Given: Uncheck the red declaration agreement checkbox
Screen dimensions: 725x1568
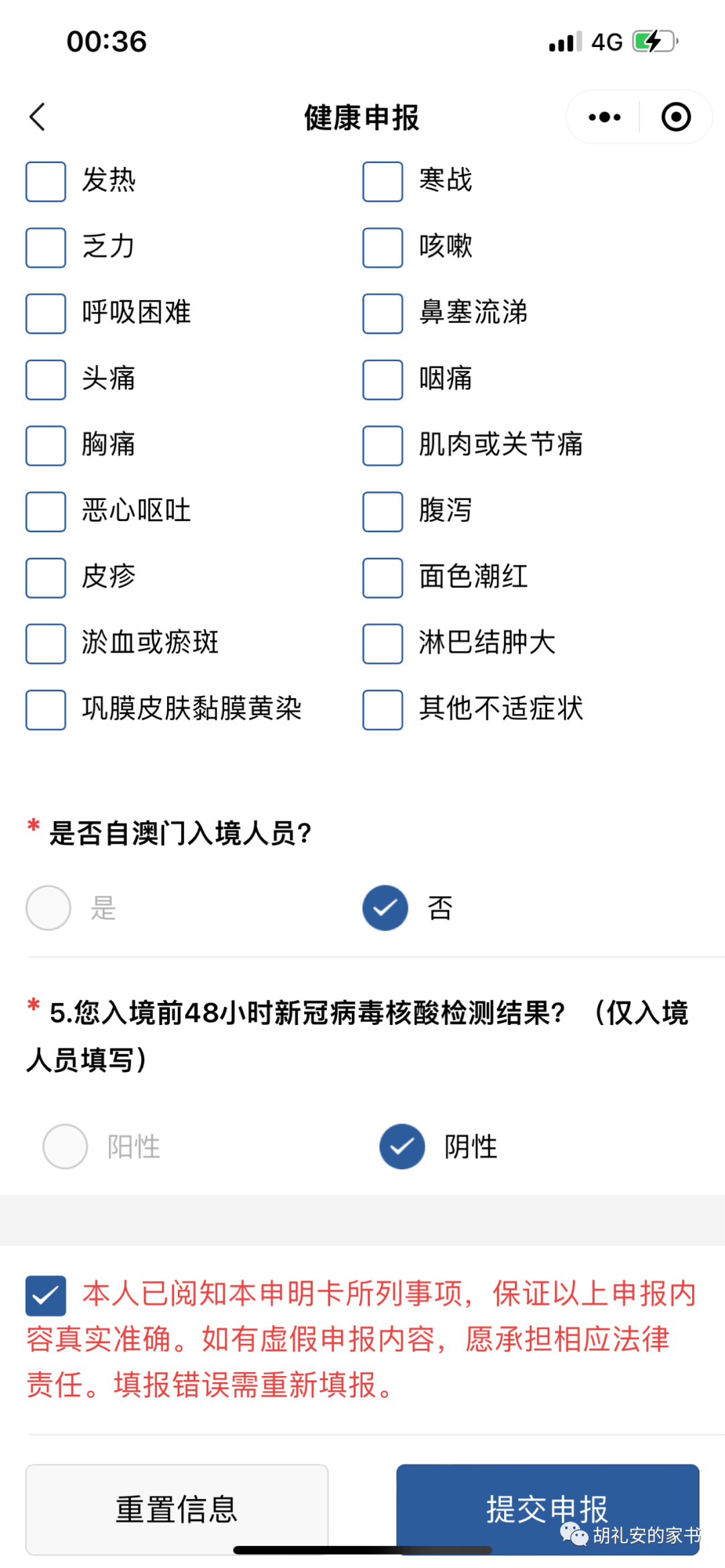Looking at the screenshot, I should coord(46,1295).
